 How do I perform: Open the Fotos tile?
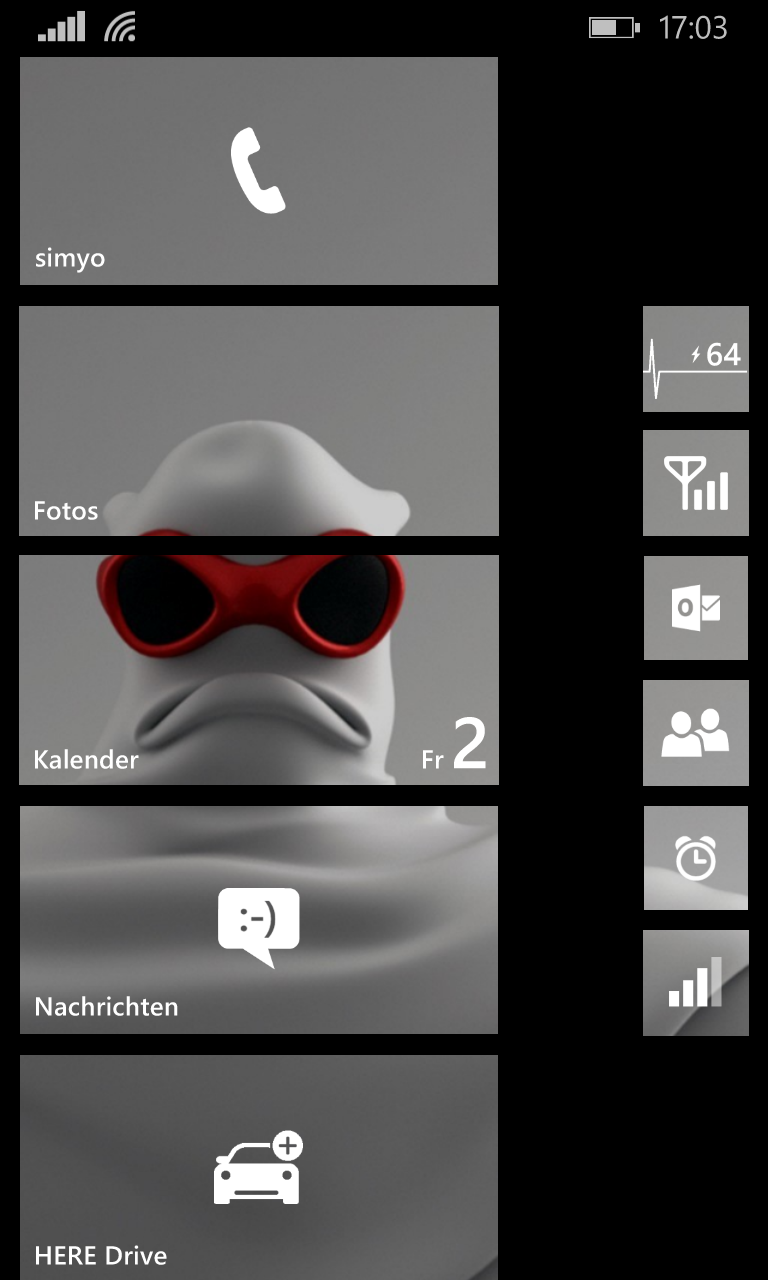pyautogui.click(x=258, y=421)
